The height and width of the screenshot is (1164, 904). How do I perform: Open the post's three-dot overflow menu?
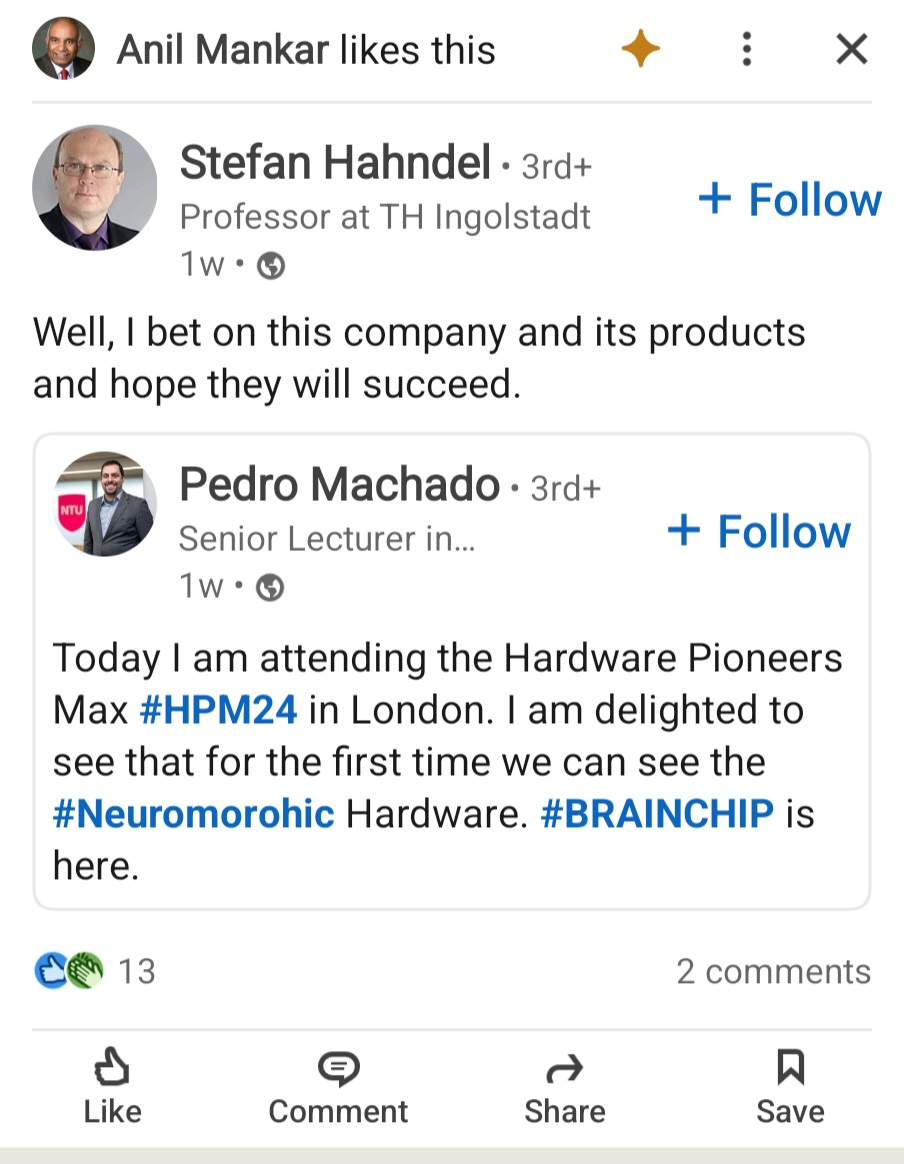(x=746, y=49)
